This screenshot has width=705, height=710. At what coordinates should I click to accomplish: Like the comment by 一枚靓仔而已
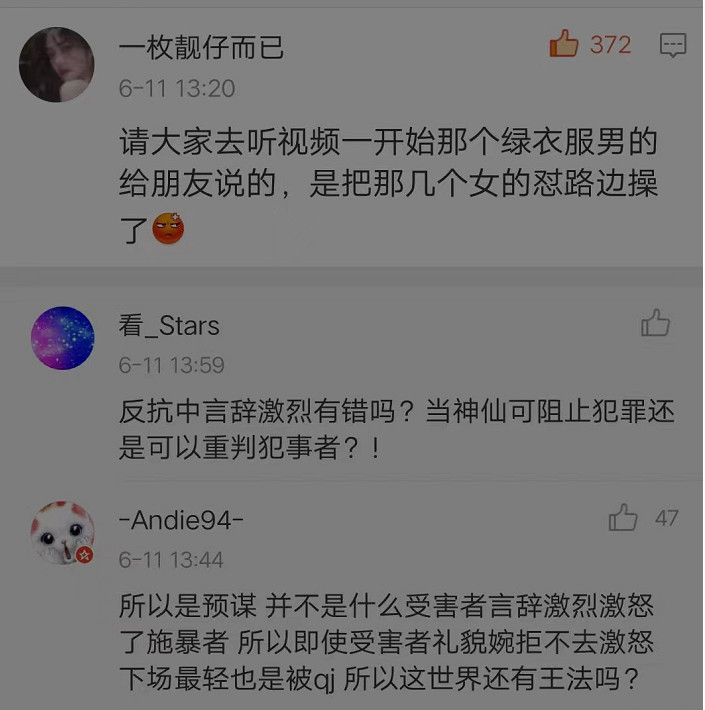point(565,44)
